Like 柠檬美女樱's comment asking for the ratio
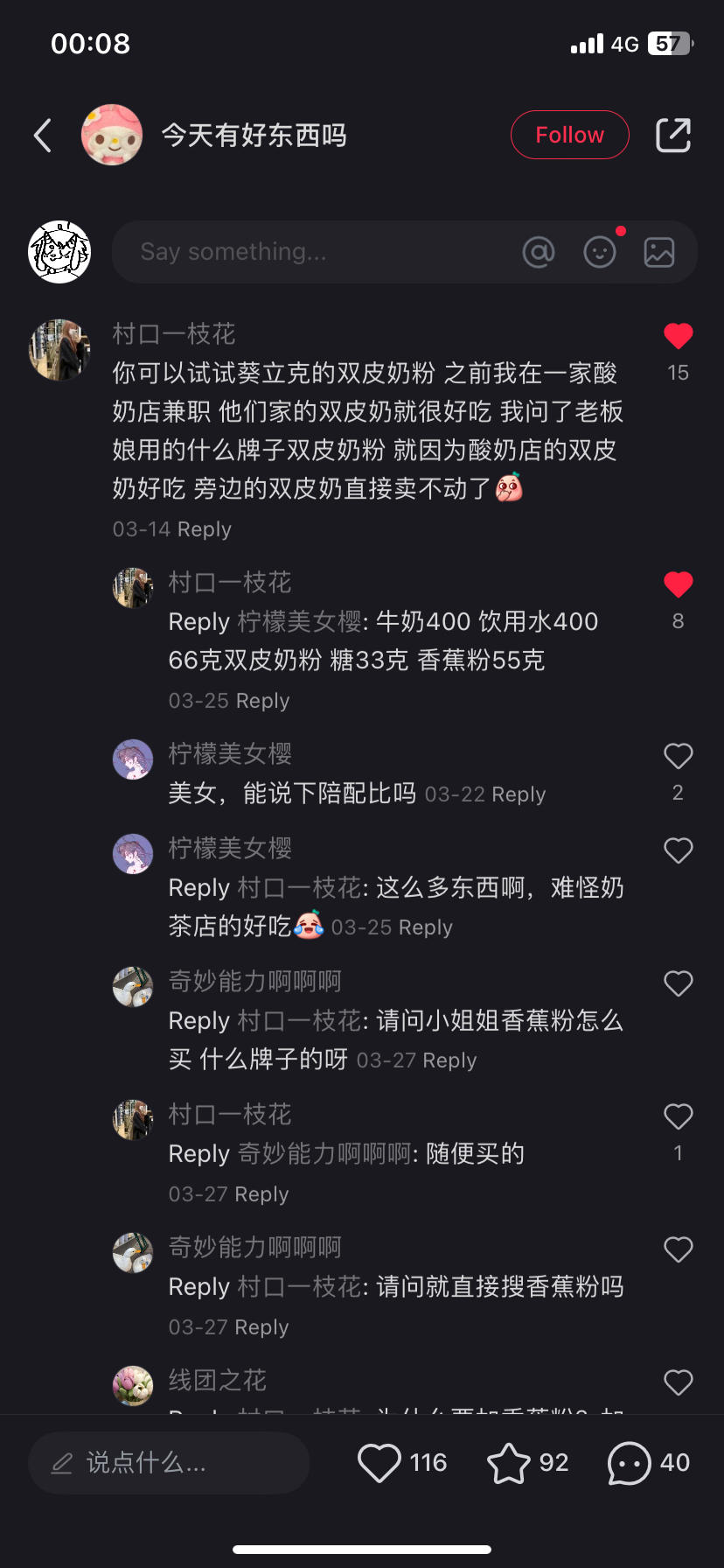 (679, 756)
